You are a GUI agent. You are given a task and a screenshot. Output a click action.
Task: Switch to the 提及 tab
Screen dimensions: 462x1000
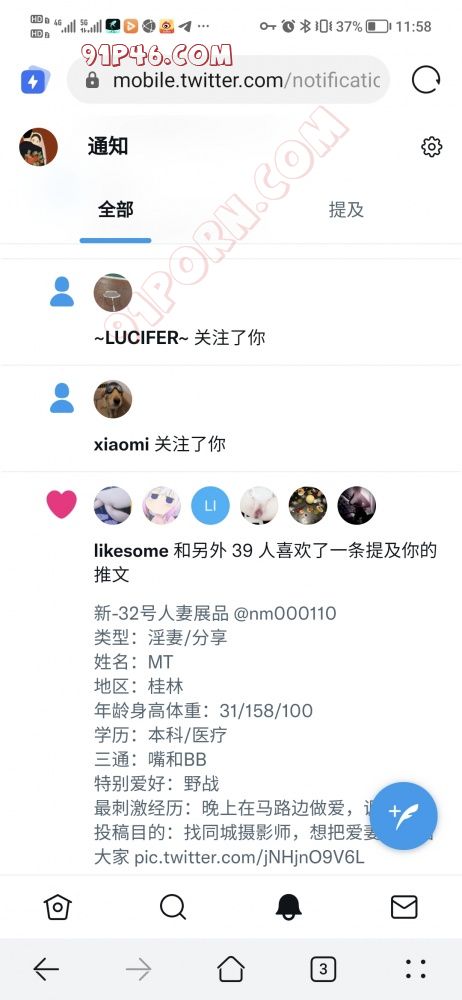tap(346, 210)
